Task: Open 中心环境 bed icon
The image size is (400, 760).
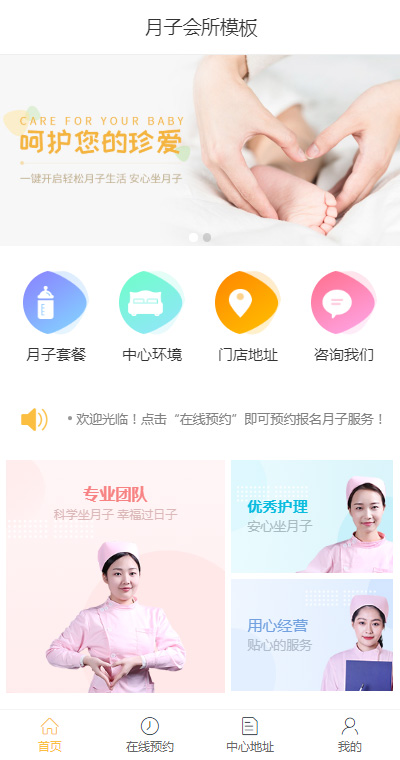Action: click(x=151, y=302)
